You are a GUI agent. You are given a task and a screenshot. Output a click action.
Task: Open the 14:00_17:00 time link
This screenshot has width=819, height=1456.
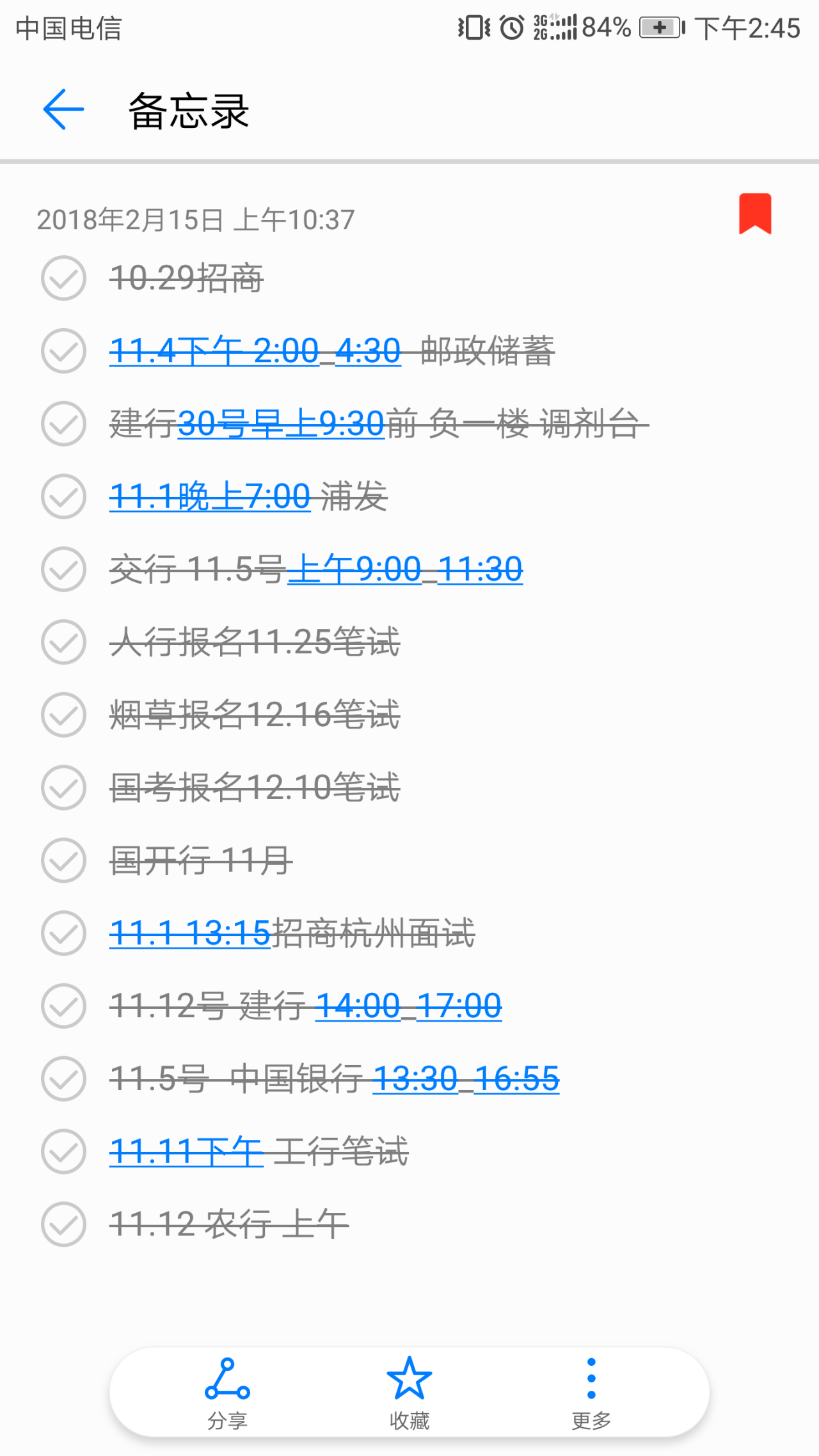(408, 1006)
